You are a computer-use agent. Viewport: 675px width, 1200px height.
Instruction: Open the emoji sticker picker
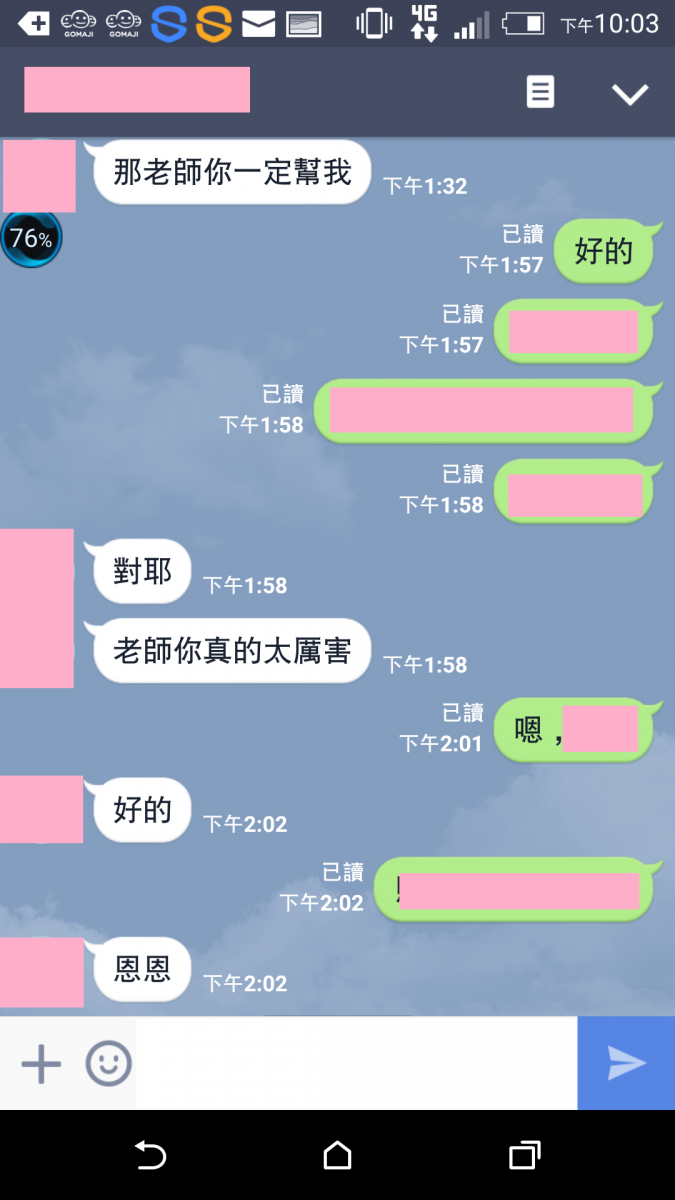(x=108, y=1064)
